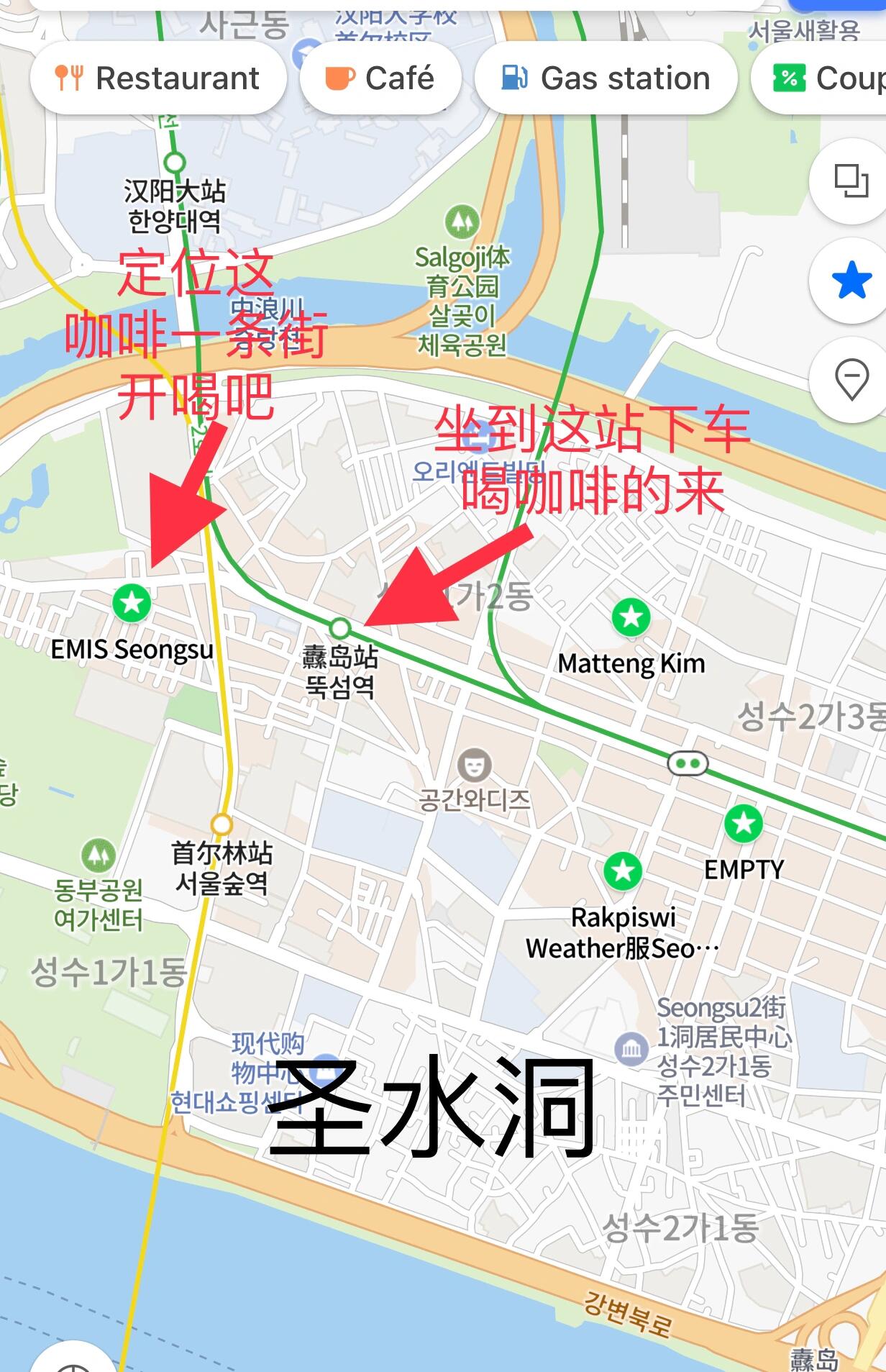Open the 성수2가1동 주민센터 marker
Viewport: 886px width, 1372px height.
tap(631, 1049)
